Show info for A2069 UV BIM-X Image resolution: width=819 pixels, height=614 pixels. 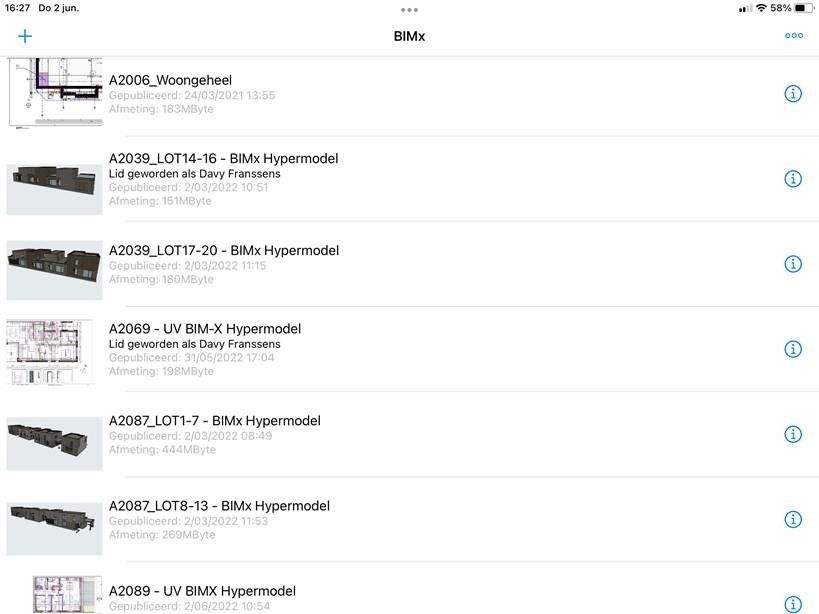793,349
